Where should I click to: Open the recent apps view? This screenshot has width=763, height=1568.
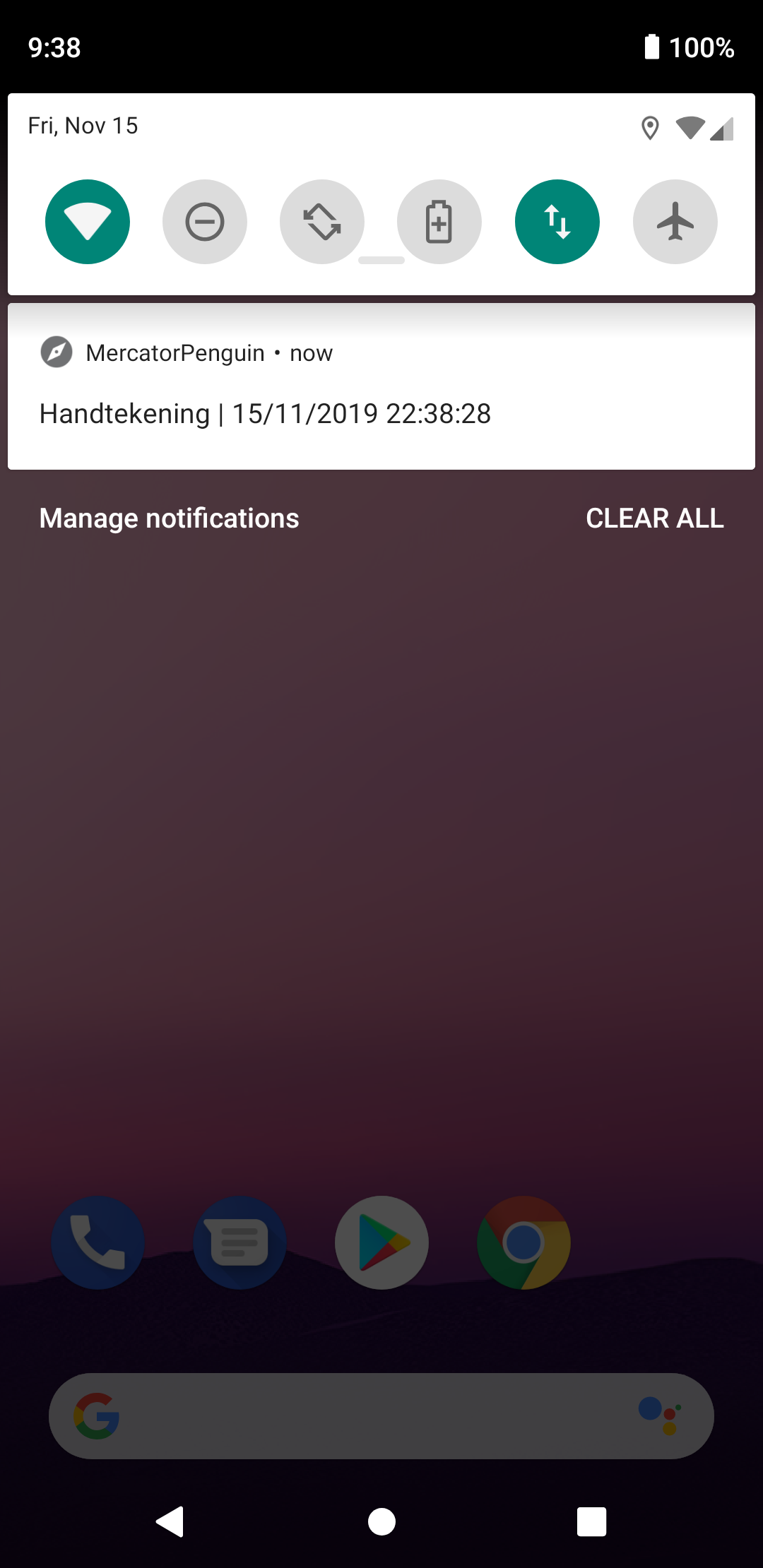tap(591, 1521)
